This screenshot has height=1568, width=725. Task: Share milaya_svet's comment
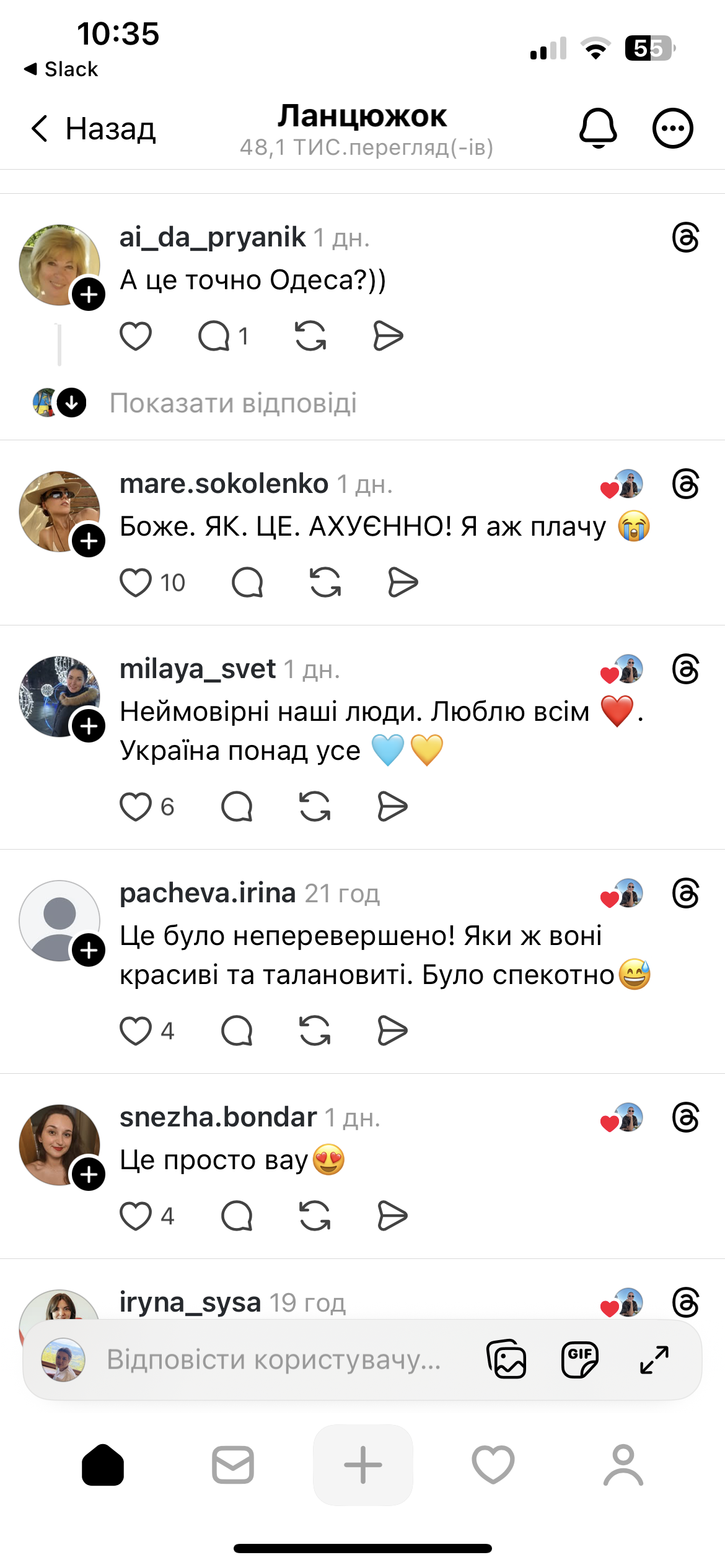(392, 807)
